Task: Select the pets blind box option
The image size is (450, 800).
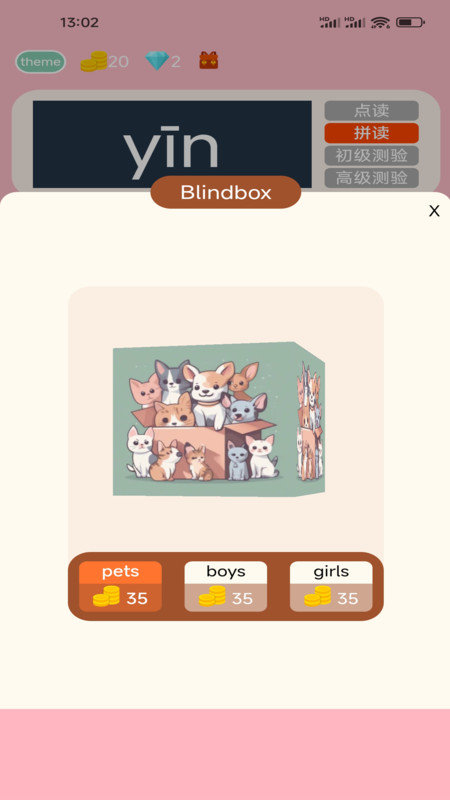Action: click(x=120, y=586)
